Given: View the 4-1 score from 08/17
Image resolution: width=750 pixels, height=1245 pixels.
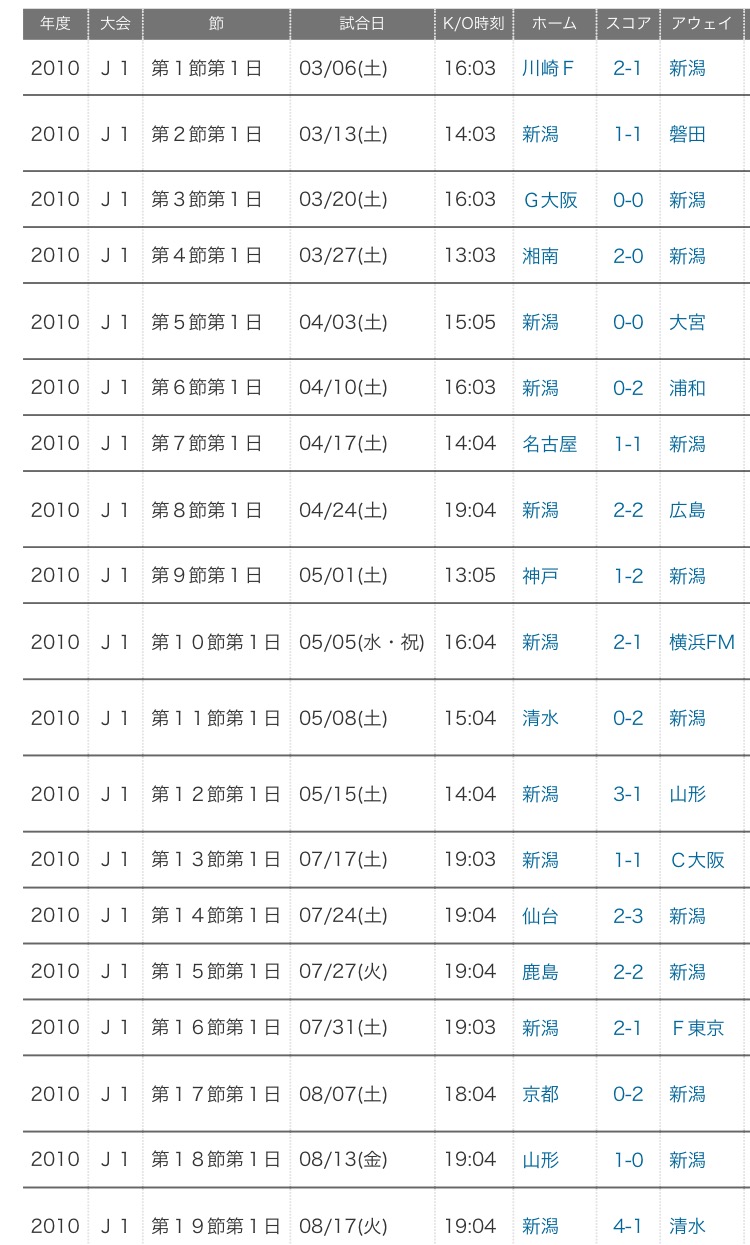Looking at the screenshot, I should point(628,1226).
